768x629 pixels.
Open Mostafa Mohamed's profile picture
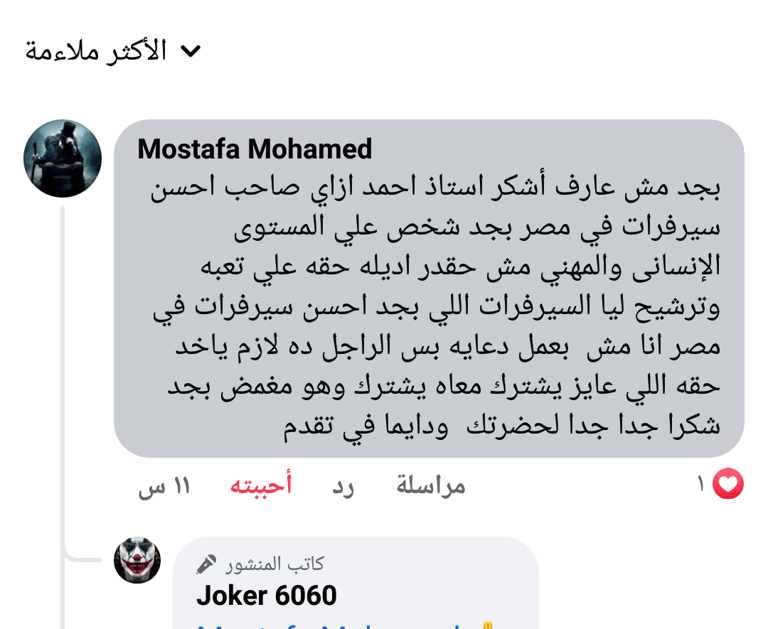63,158
